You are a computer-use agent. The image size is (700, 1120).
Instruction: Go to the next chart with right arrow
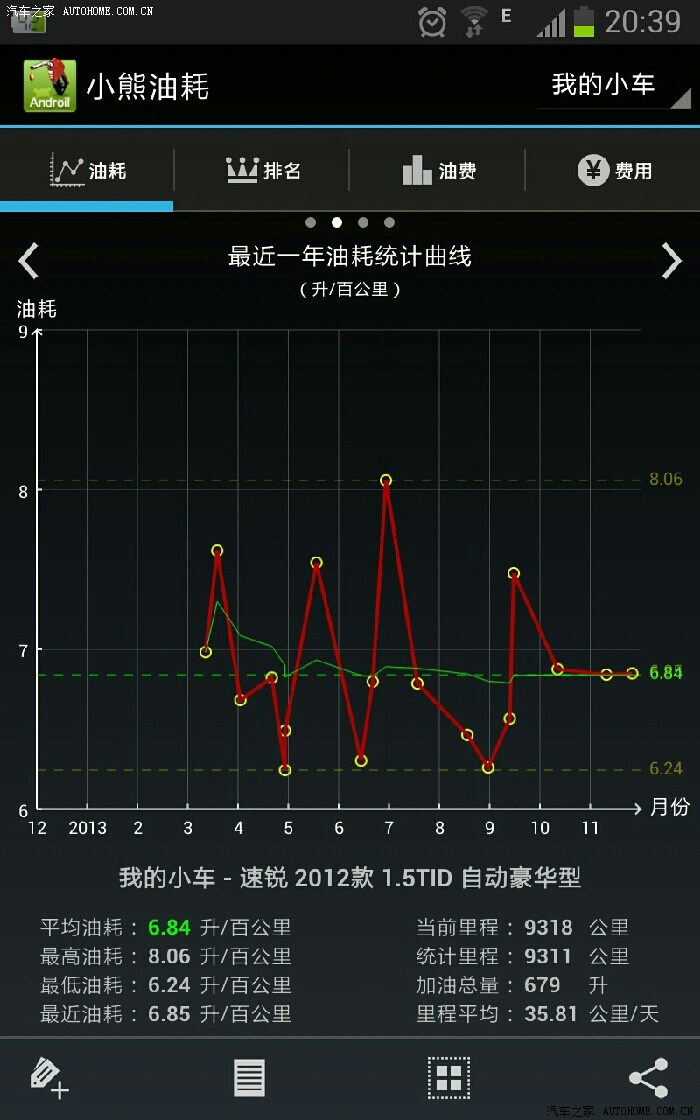[671, 261]
